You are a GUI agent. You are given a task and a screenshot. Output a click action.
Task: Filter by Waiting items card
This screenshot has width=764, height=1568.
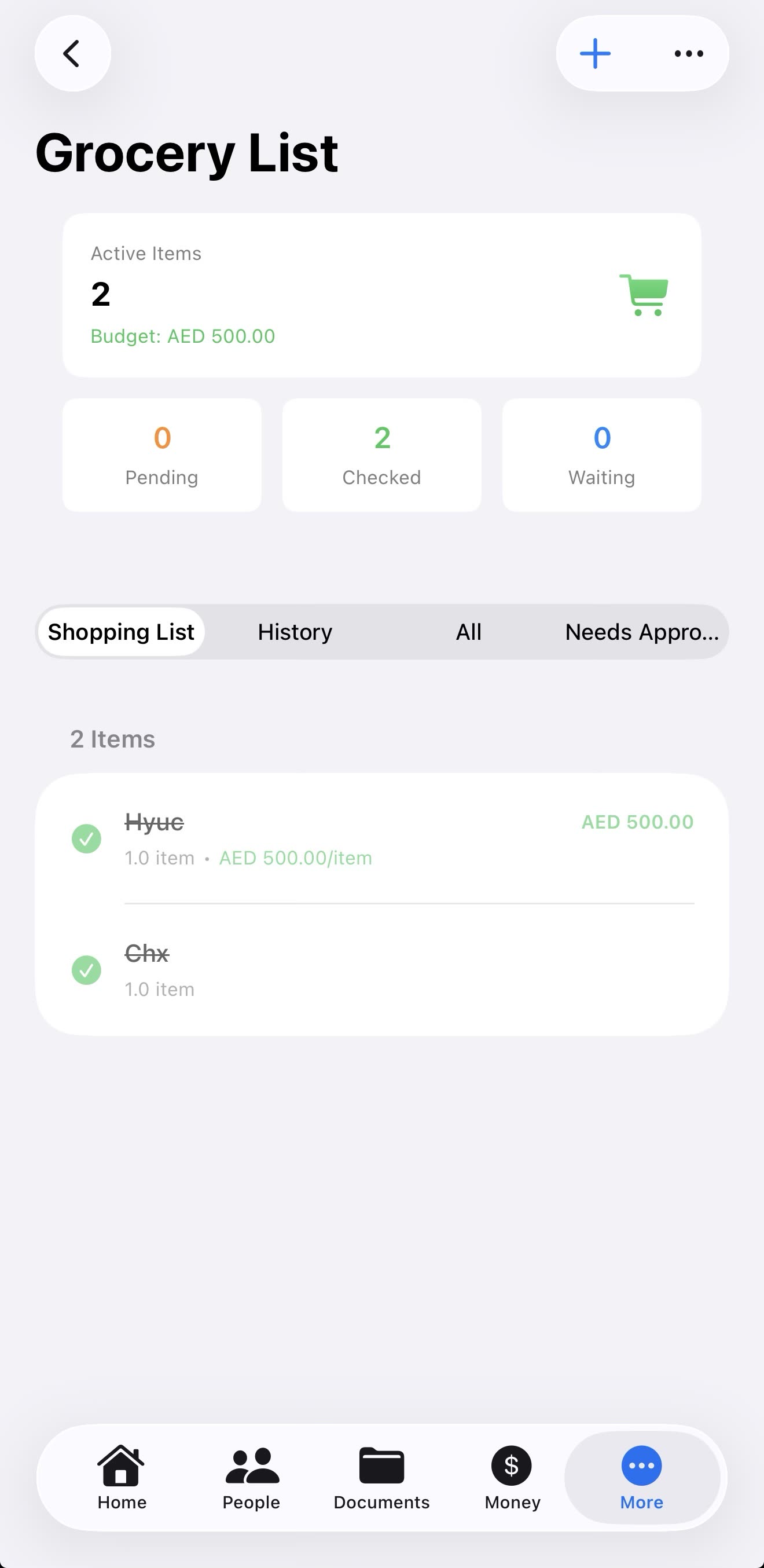[x=601, y=455]
